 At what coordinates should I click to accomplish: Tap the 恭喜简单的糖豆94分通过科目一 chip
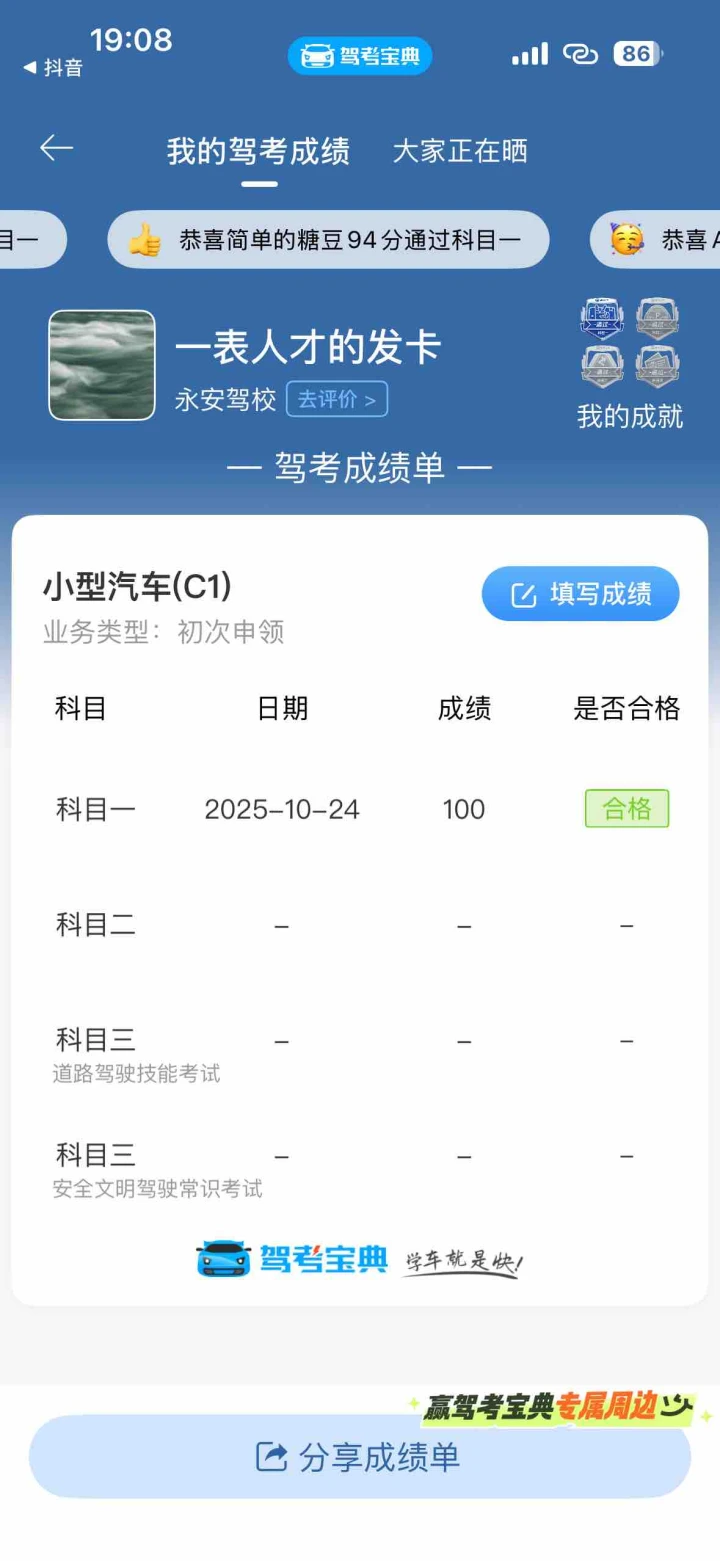pos(329,240)
